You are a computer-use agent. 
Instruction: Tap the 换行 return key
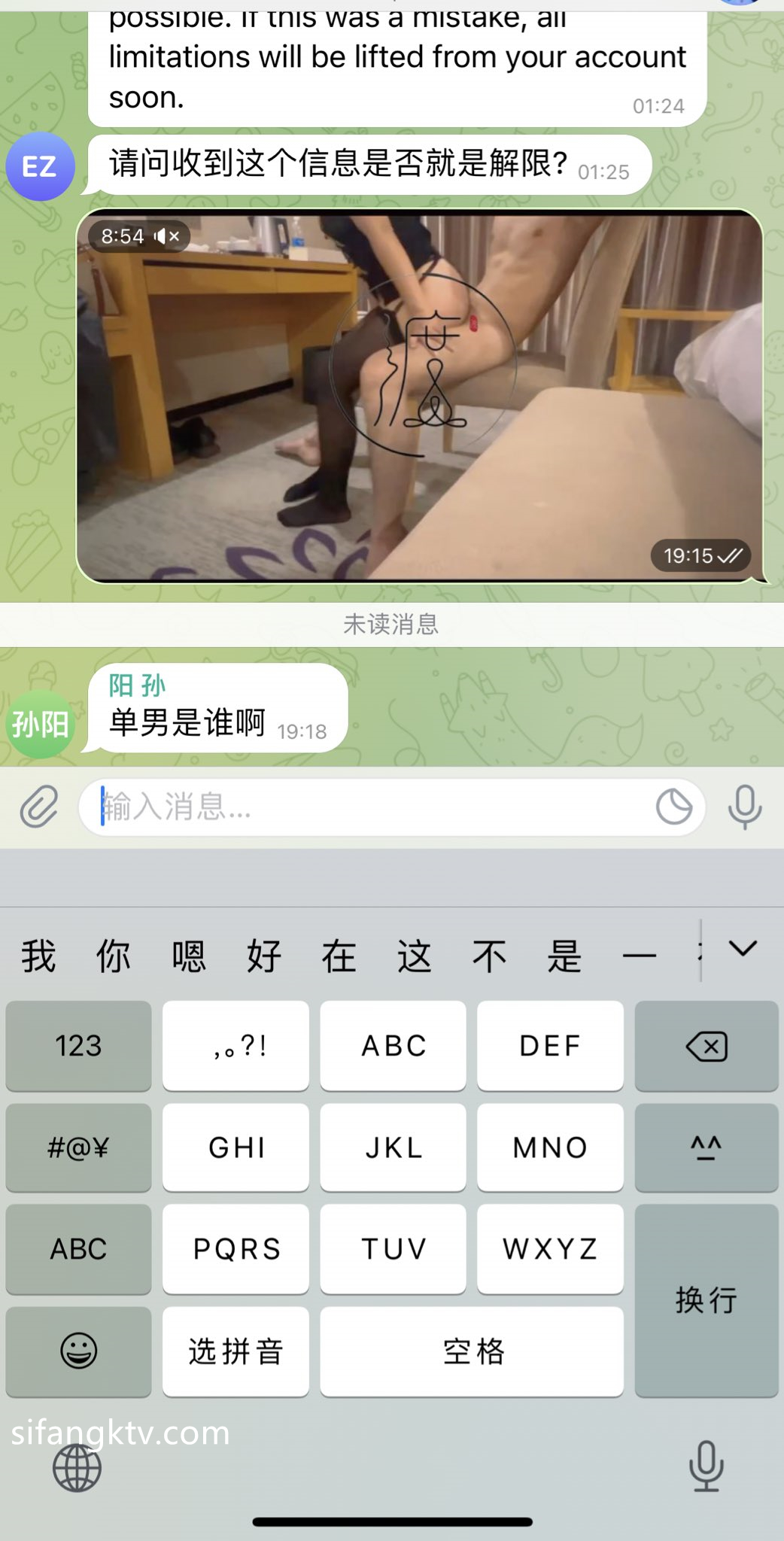[x=706, y=1299]
